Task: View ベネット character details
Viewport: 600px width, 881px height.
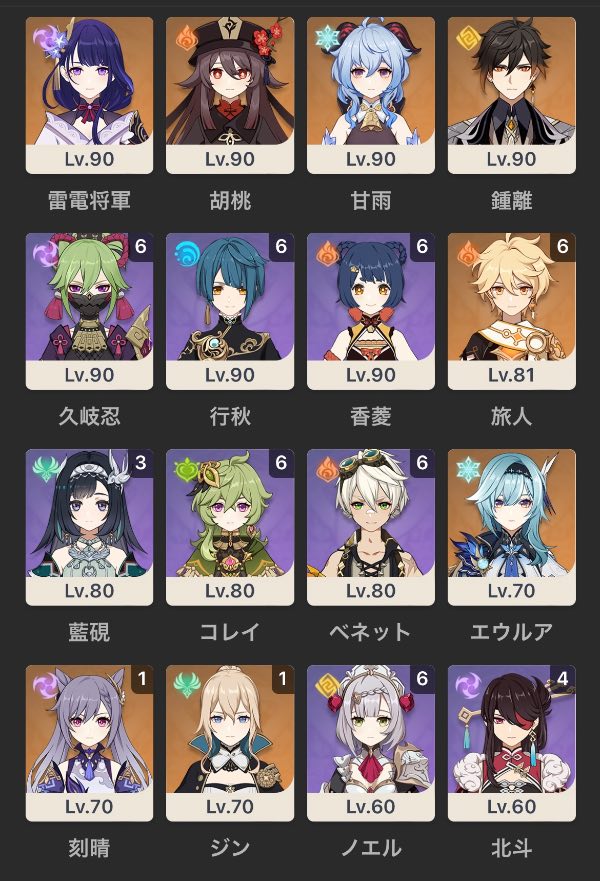Action: click(x=371, y=527)
